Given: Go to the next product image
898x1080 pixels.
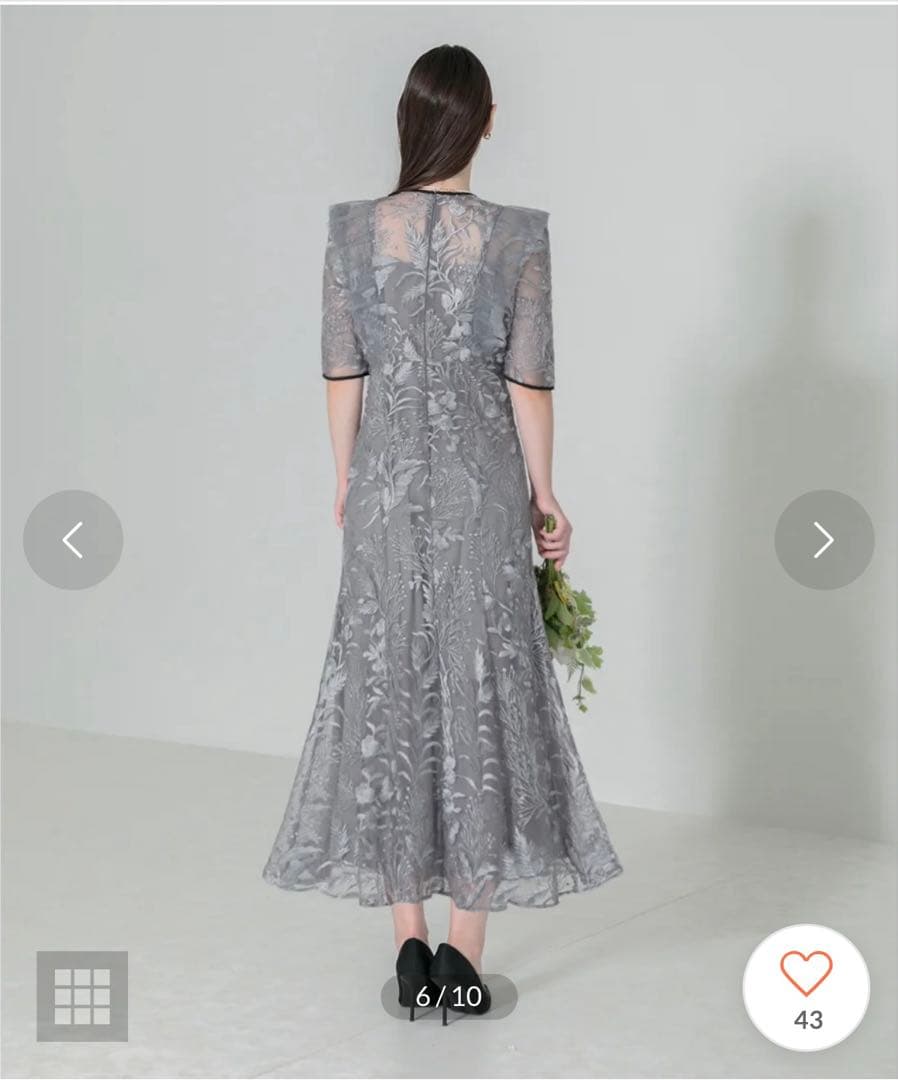Looking at the screenshot, I should 824,540.
